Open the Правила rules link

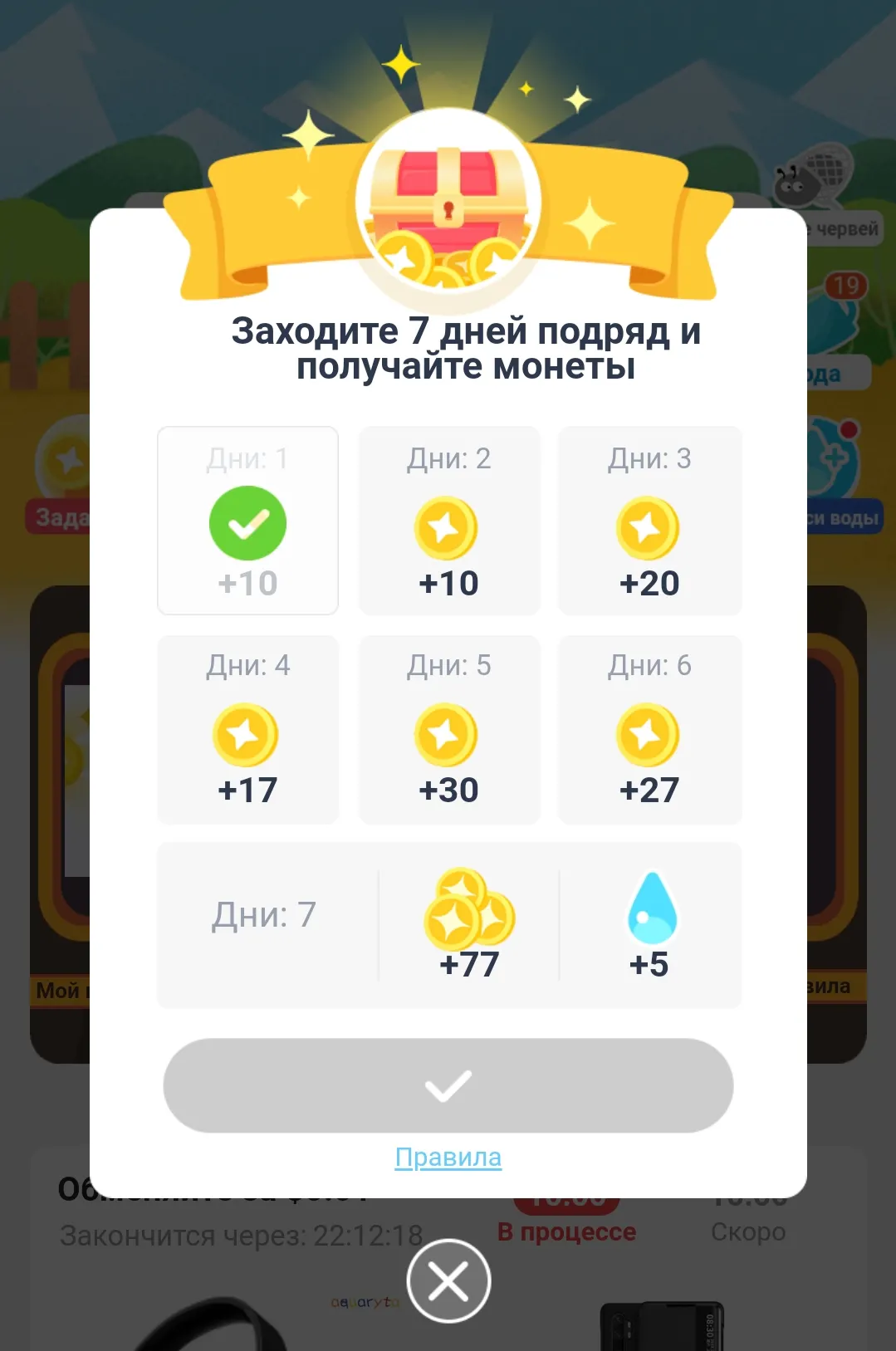pos(448,1157)
